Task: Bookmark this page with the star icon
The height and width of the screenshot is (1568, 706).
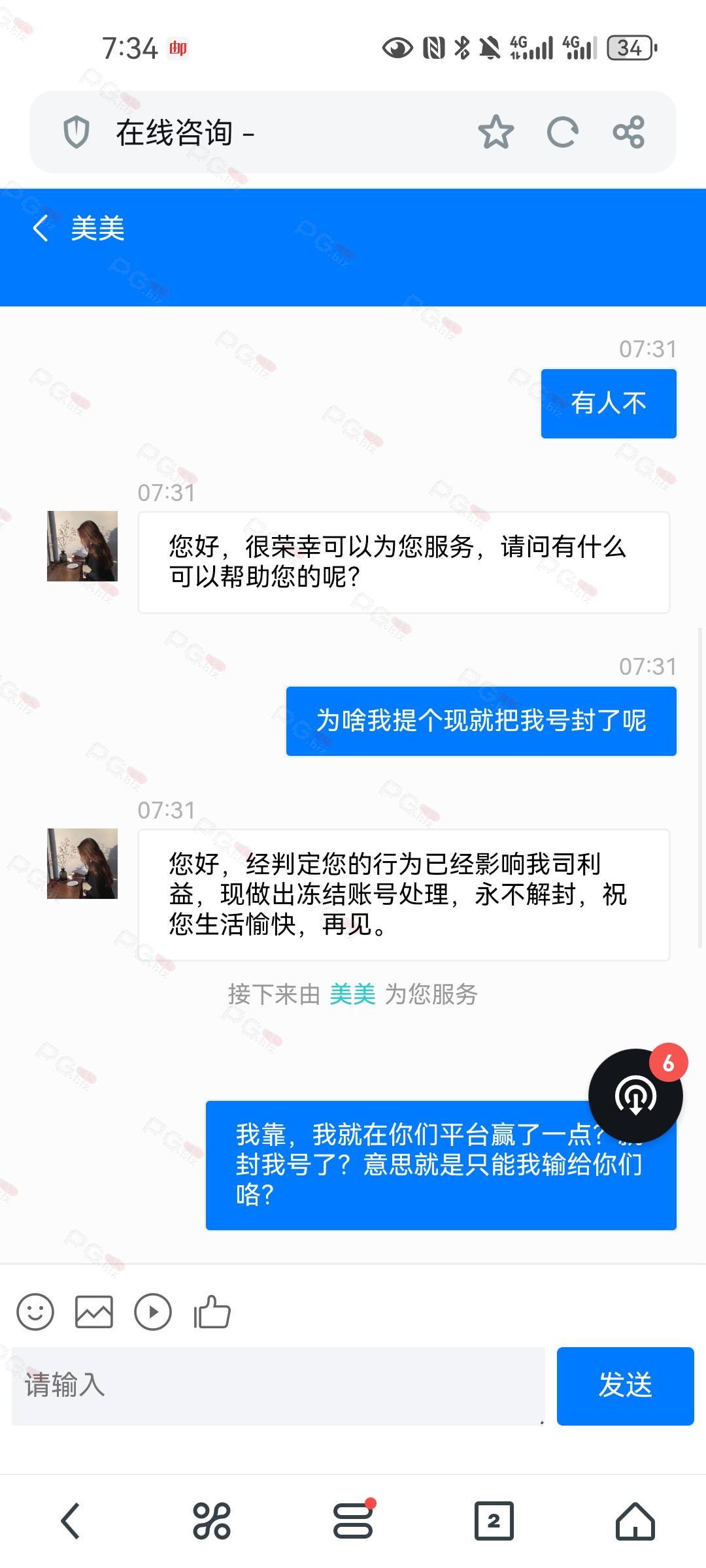Action: point(496,132)
